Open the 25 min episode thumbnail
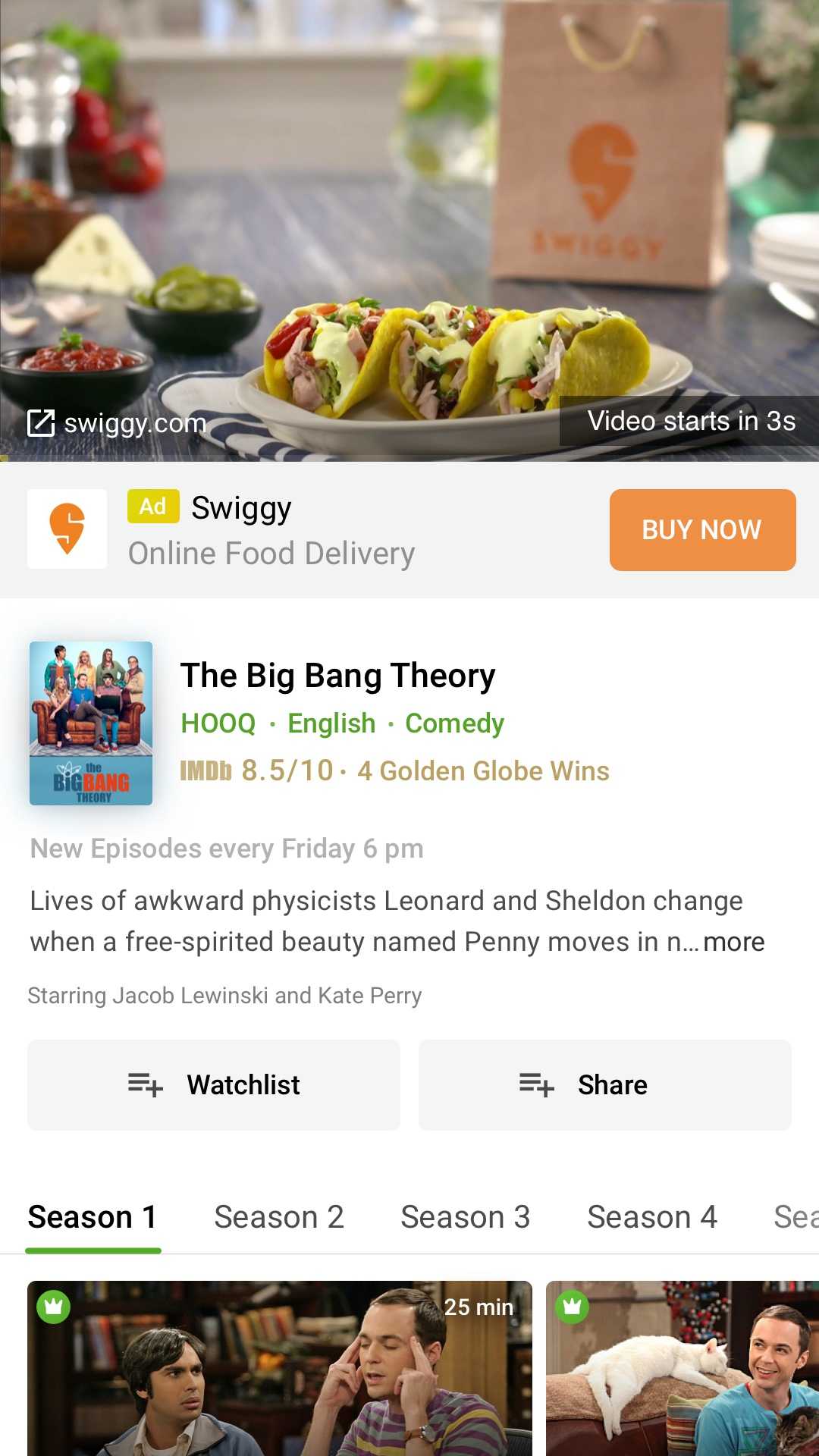Viewport: 819px width, 1456px height. coord(279,1369)
